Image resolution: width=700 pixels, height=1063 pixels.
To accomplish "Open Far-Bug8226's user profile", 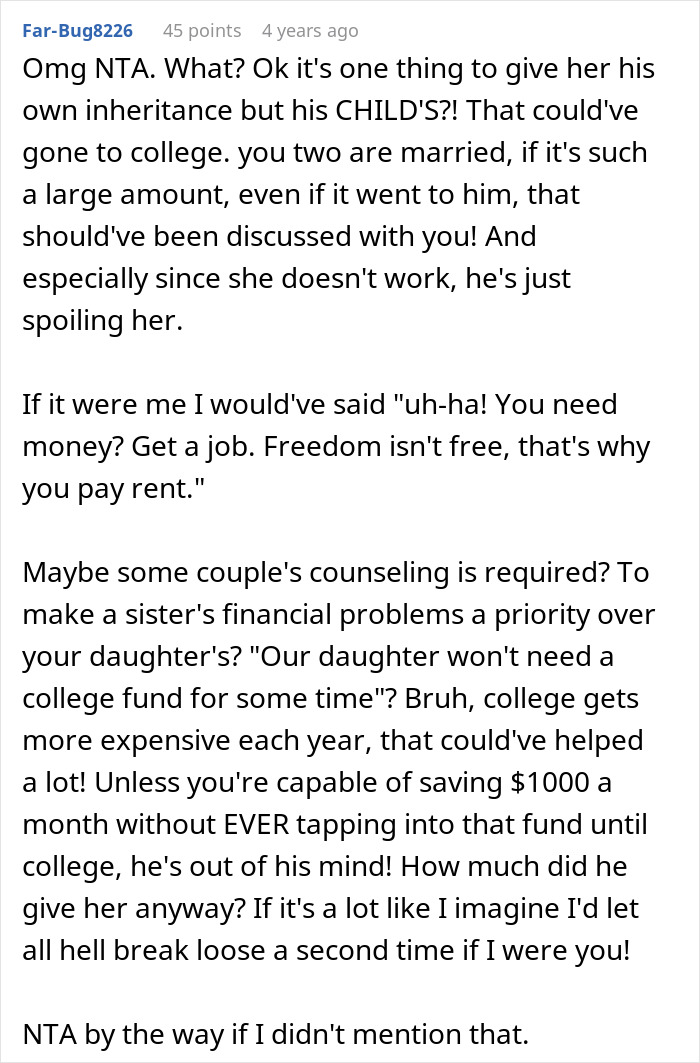I will [x=76, y=31].
